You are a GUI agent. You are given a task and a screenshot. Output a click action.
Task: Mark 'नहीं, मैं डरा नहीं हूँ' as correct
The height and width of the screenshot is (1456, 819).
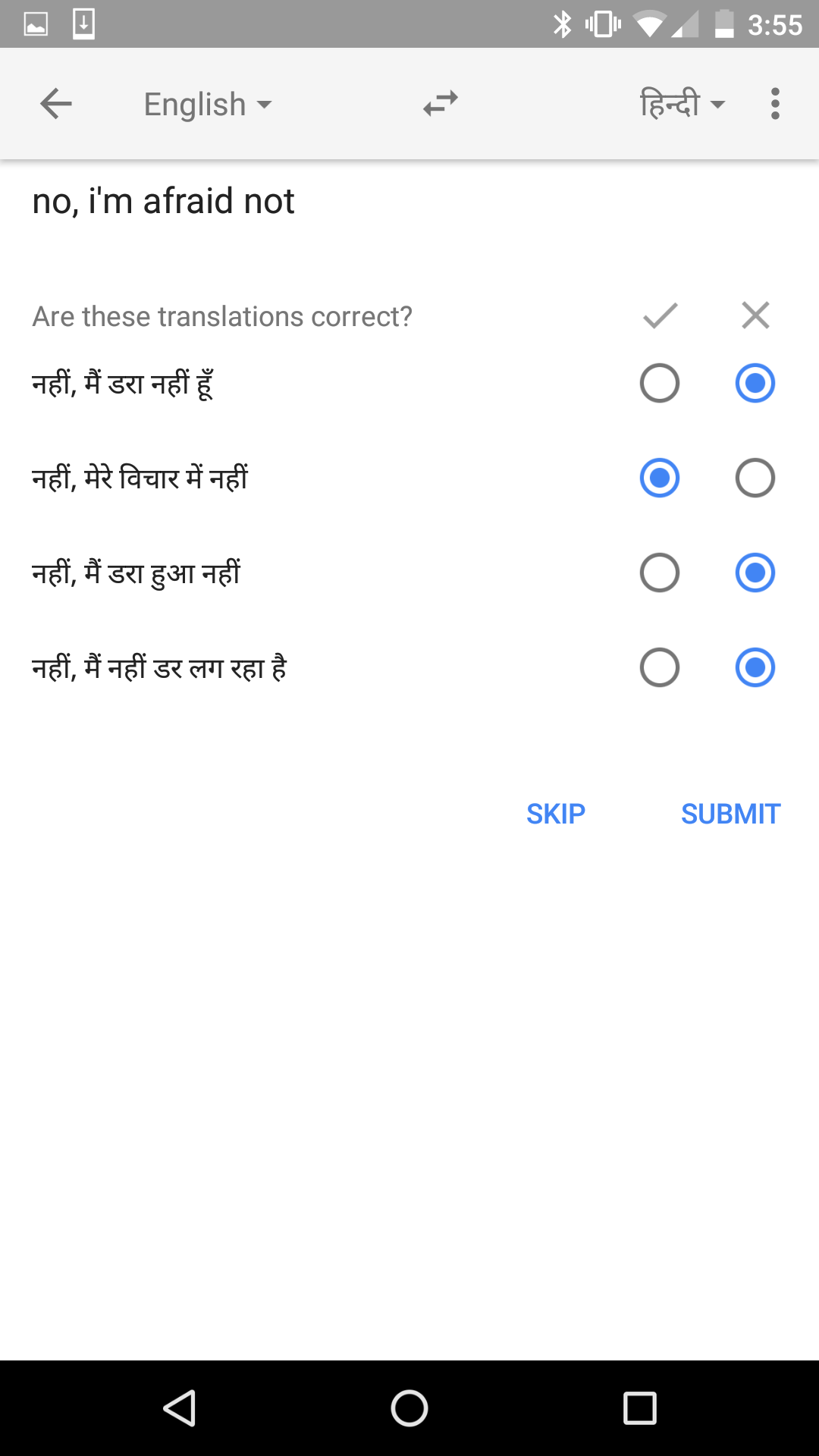point(659,383)
